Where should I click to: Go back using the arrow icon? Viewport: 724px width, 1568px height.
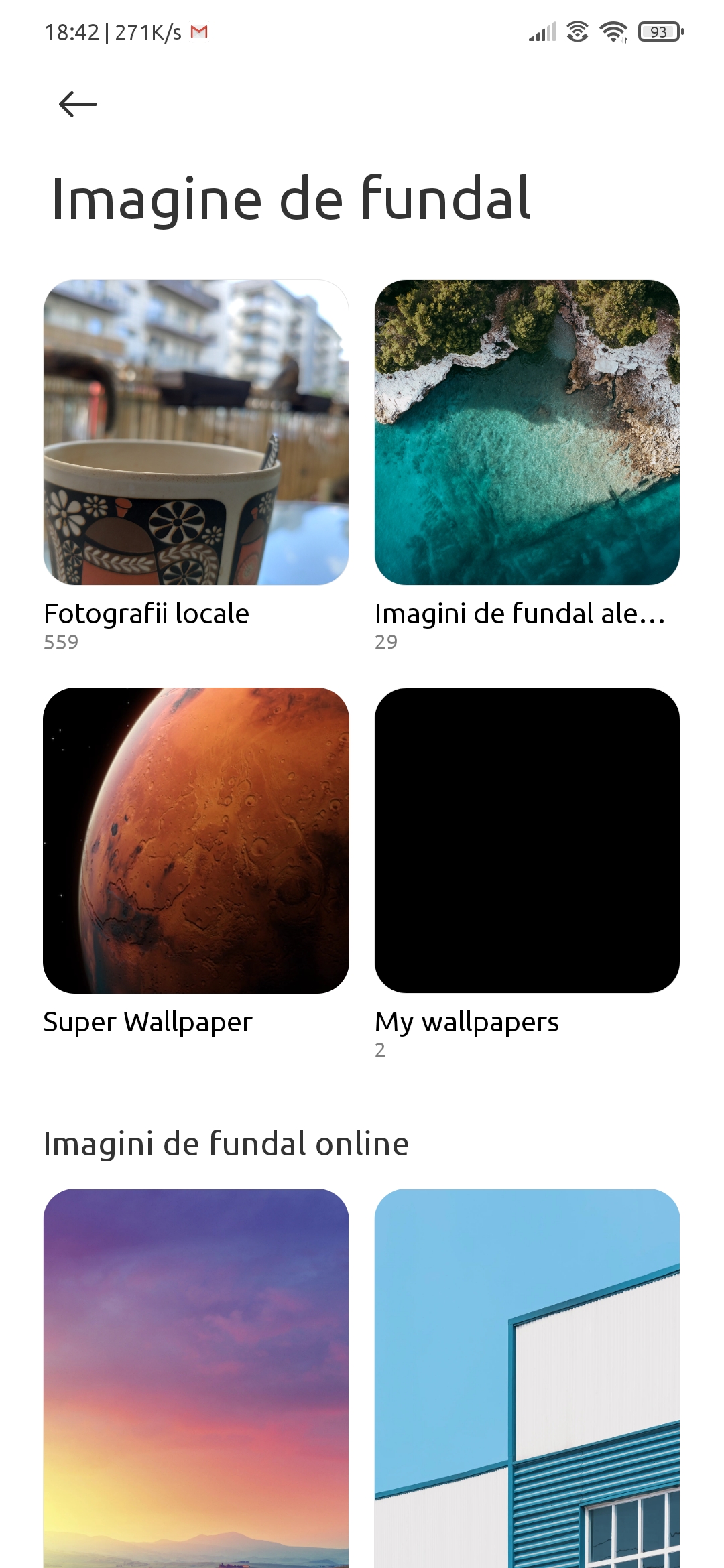(78, 104)
